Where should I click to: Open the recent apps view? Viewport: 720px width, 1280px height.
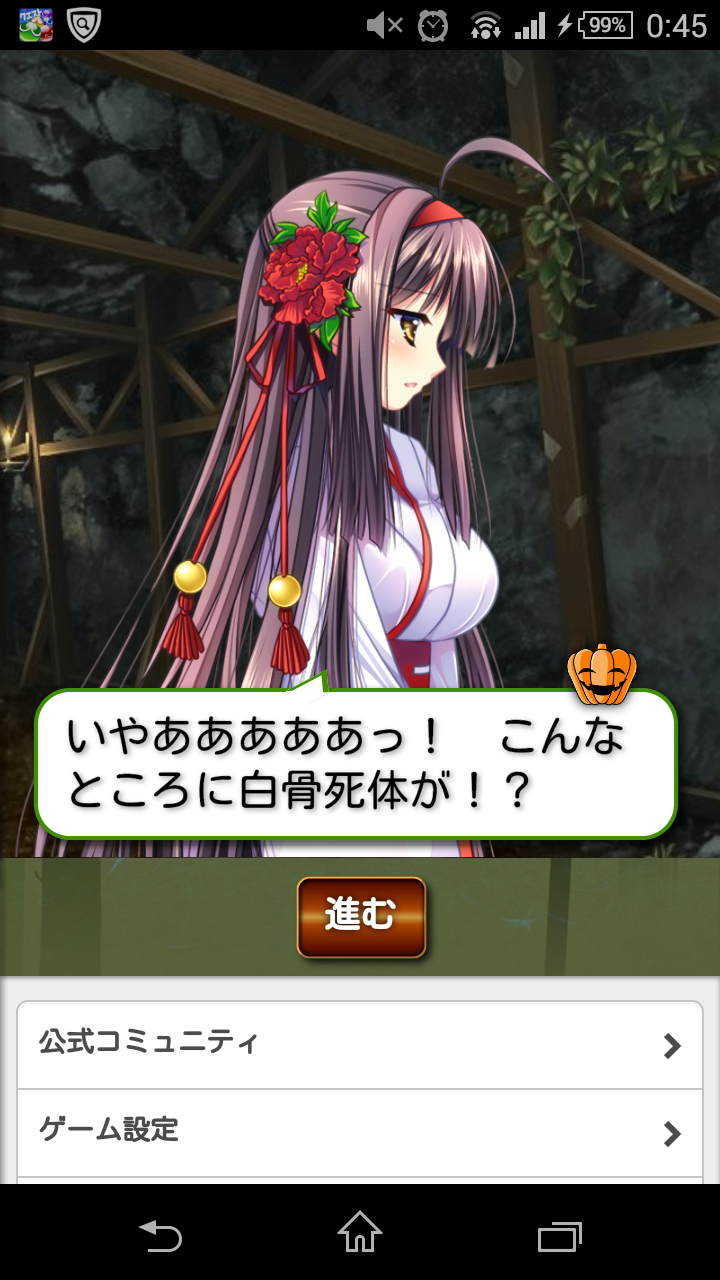559,1236
